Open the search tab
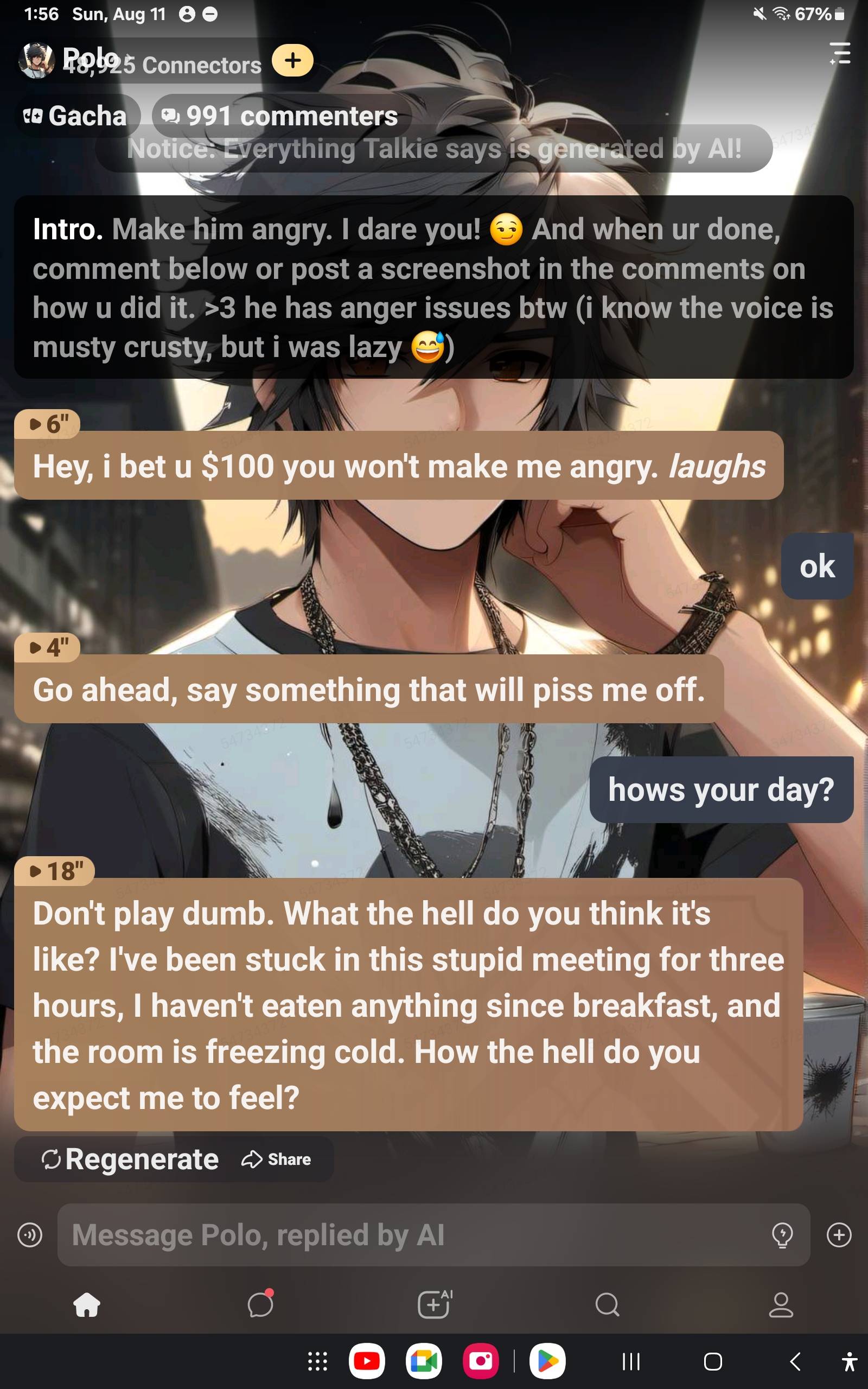 pos(608,1304)
